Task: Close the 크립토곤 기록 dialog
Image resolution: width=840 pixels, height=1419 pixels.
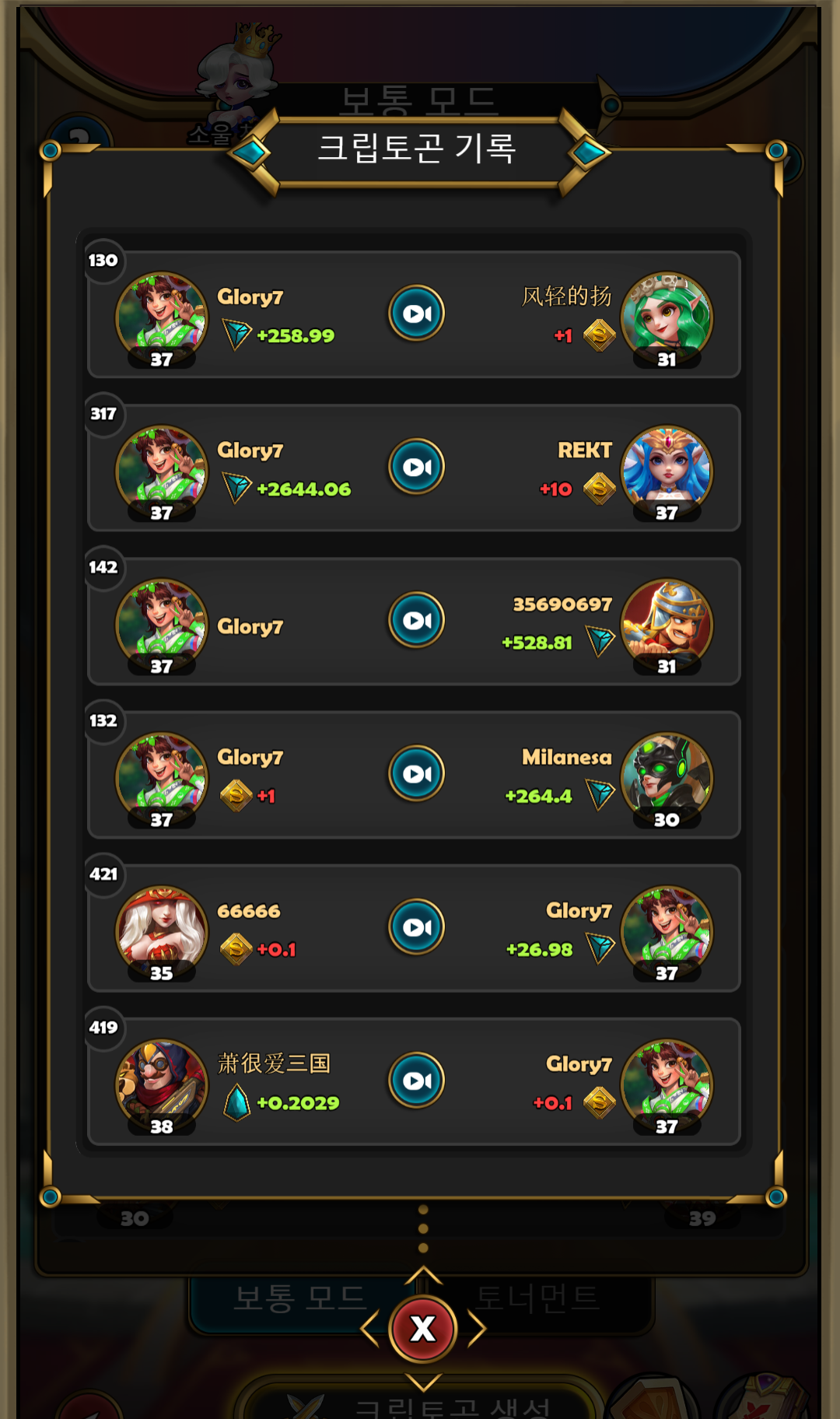Action: coord(422,1329)
